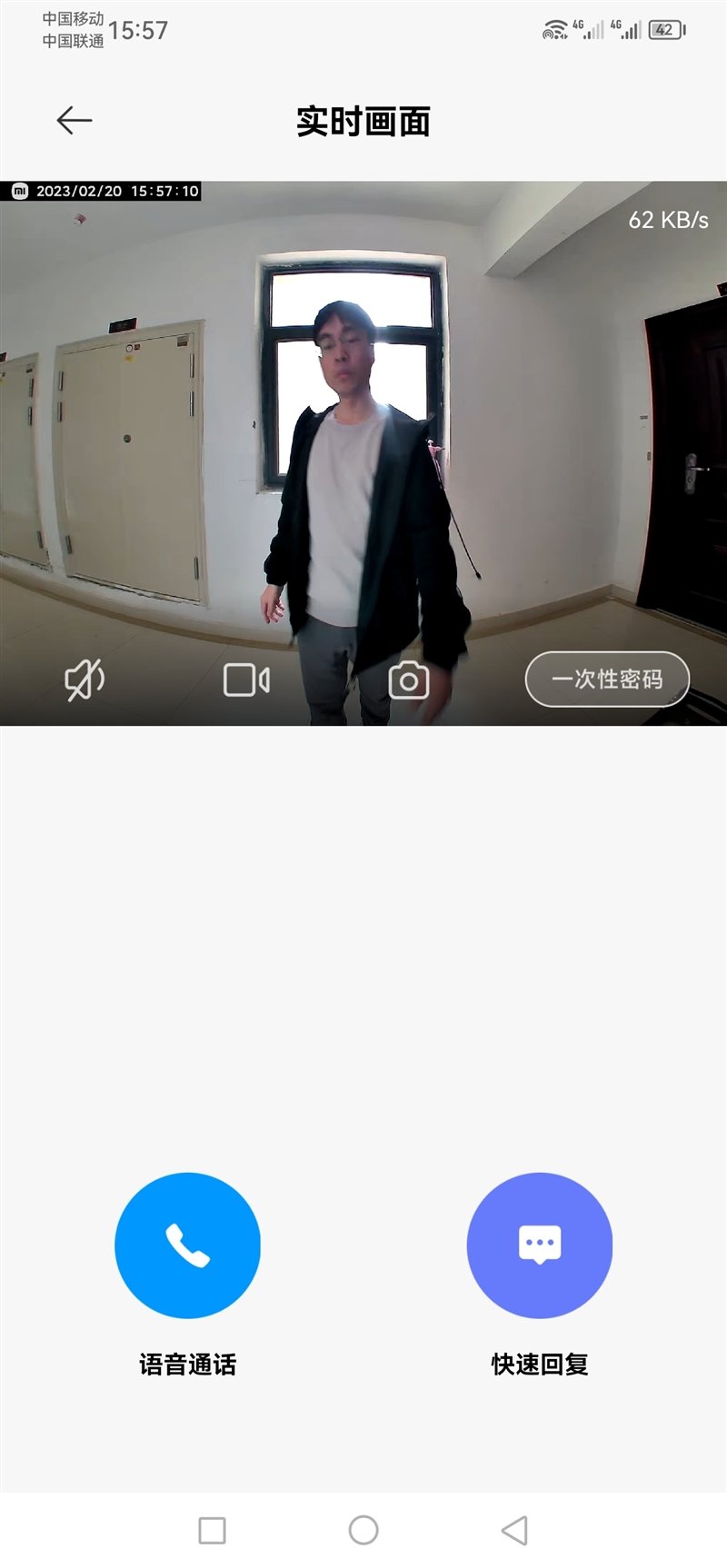727x1568 pixels.
Task: Take a snapshot with the camera icon
Action: 409,679
